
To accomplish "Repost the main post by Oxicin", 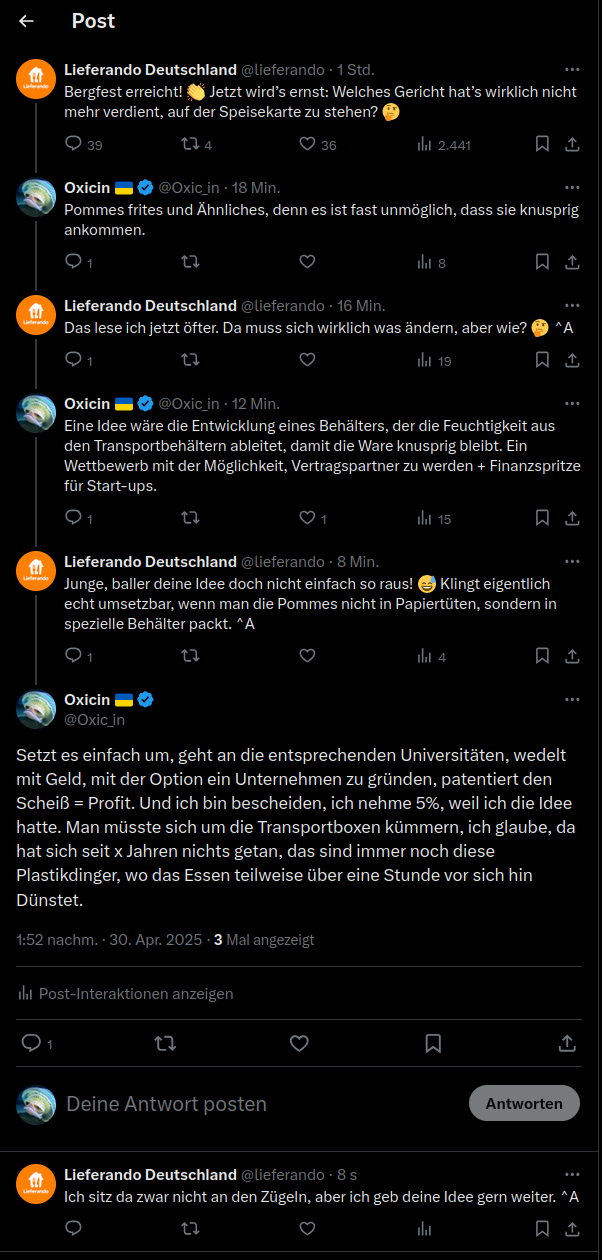I will tap(165, 1043).
